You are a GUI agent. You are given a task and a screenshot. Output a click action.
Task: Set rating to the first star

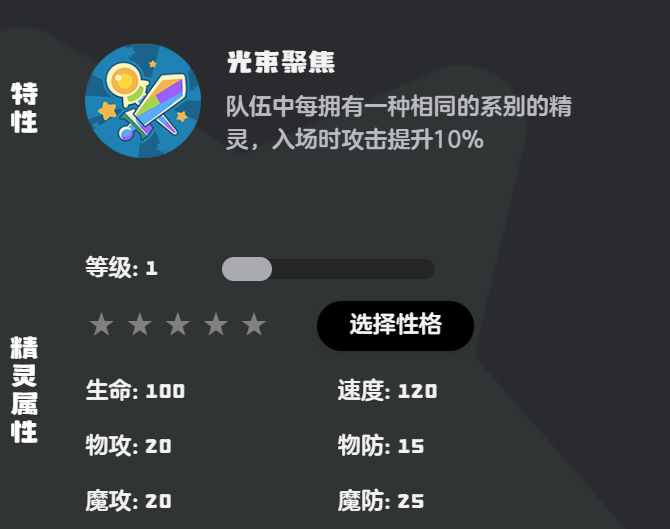(x=101, y=325)
